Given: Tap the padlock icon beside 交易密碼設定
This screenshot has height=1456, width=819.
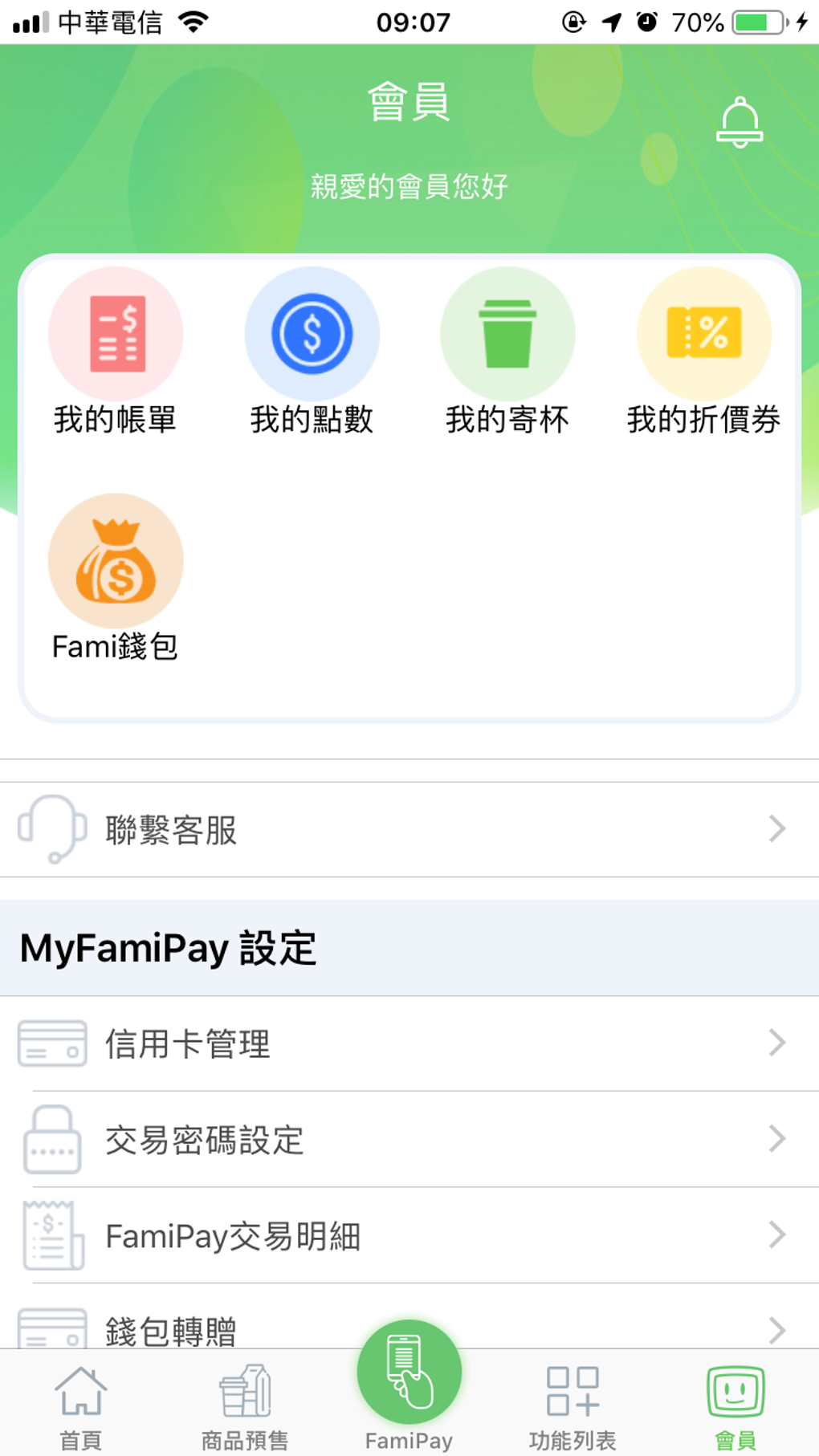Looking at the screenshot, I should coord(52,1139).
